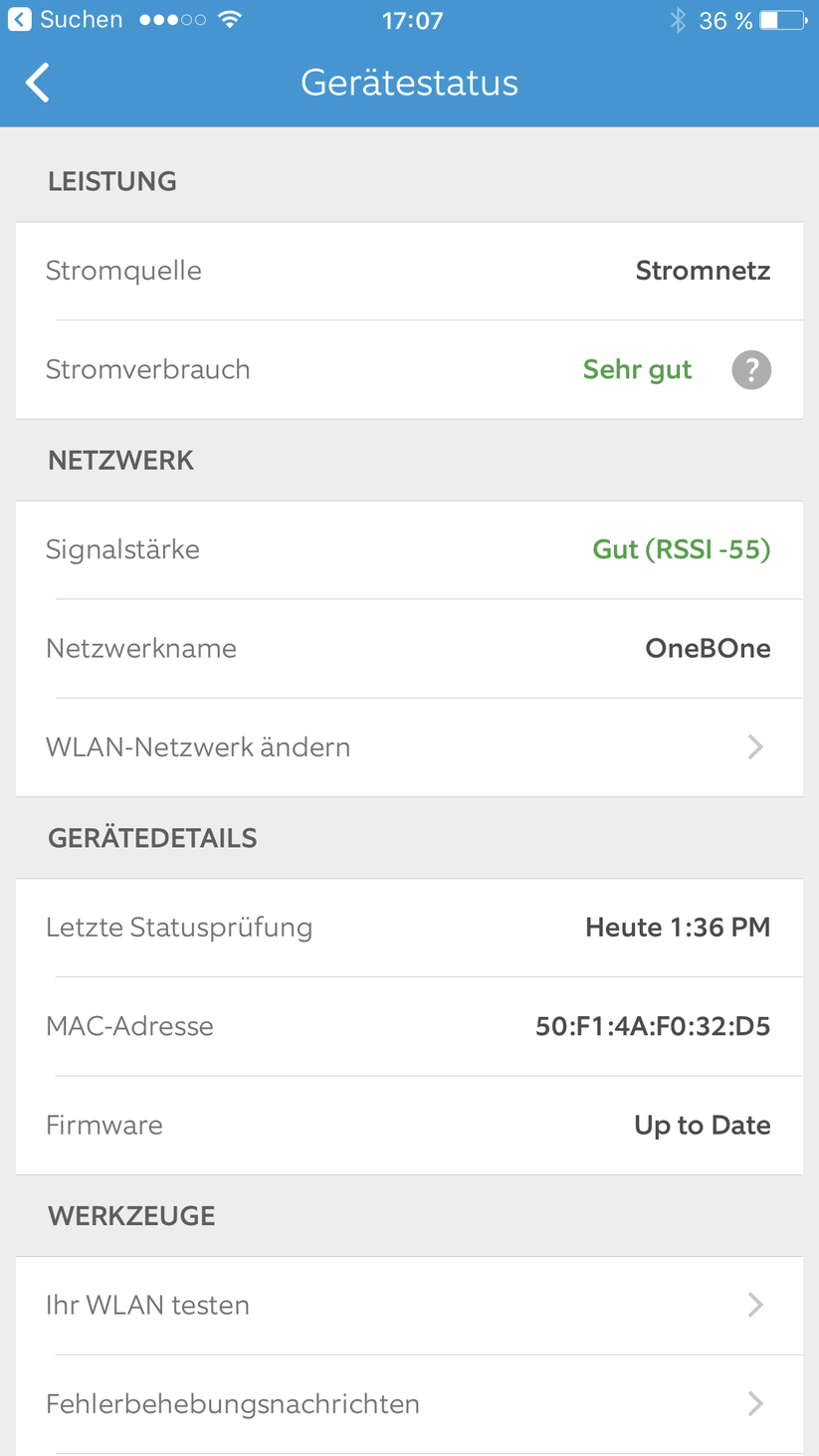Screen dimensions: 819x1456
Task: Return to Suchen app via status bar
Action: [65, 20]
